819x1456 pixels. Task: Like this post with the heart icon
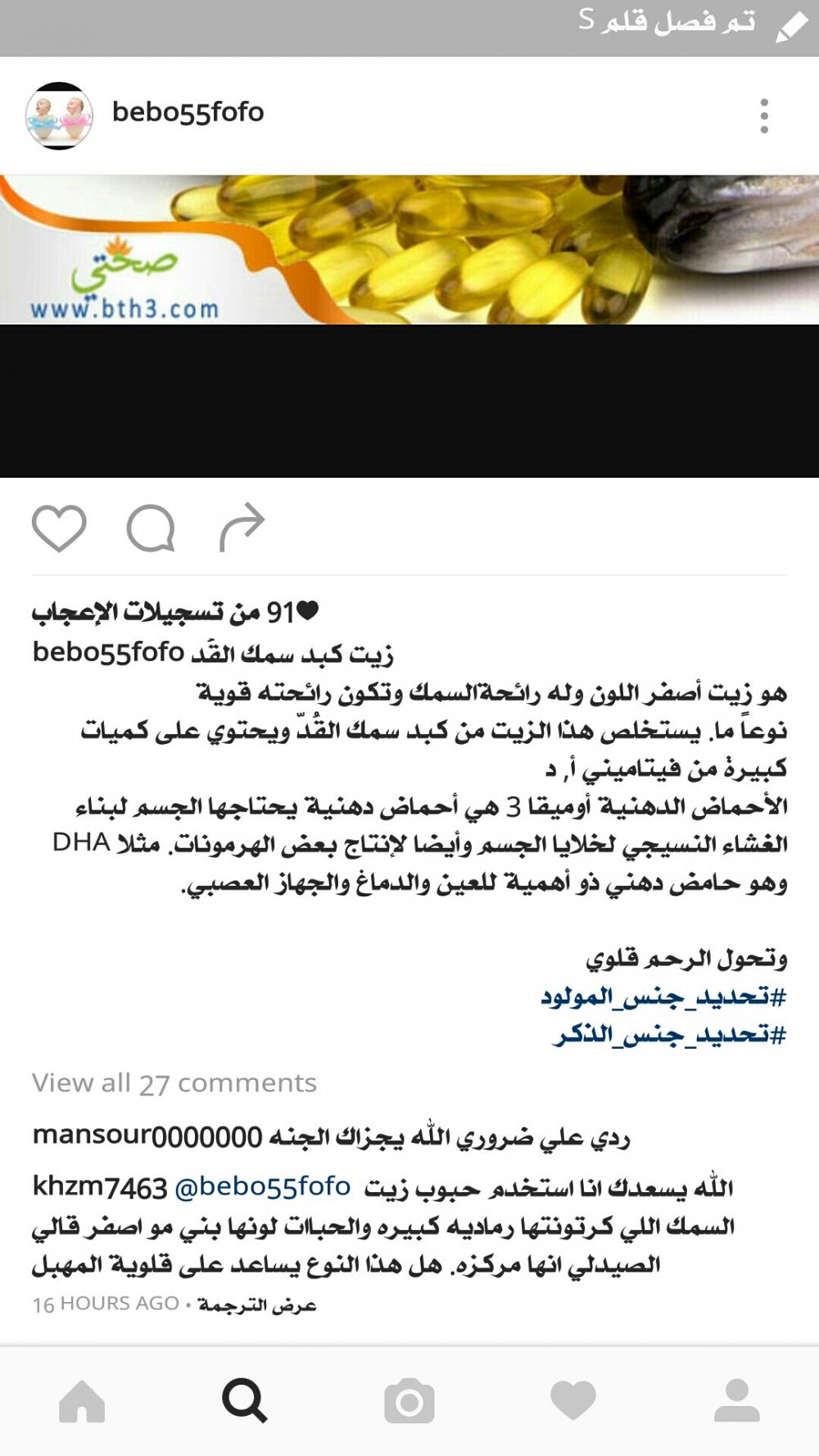click(x=59, y=528)
